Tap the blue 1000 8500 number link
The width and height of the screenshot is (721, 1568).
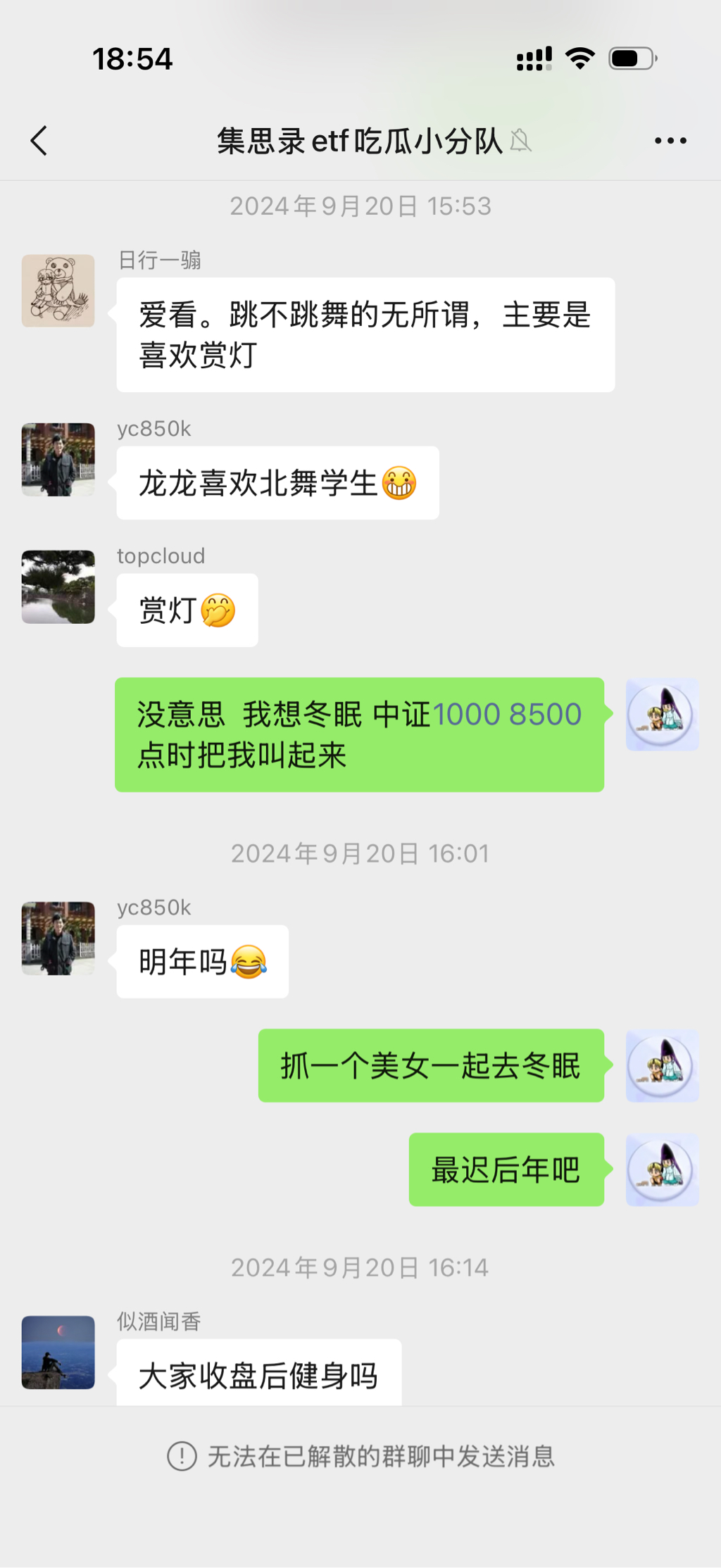[507, 714]
